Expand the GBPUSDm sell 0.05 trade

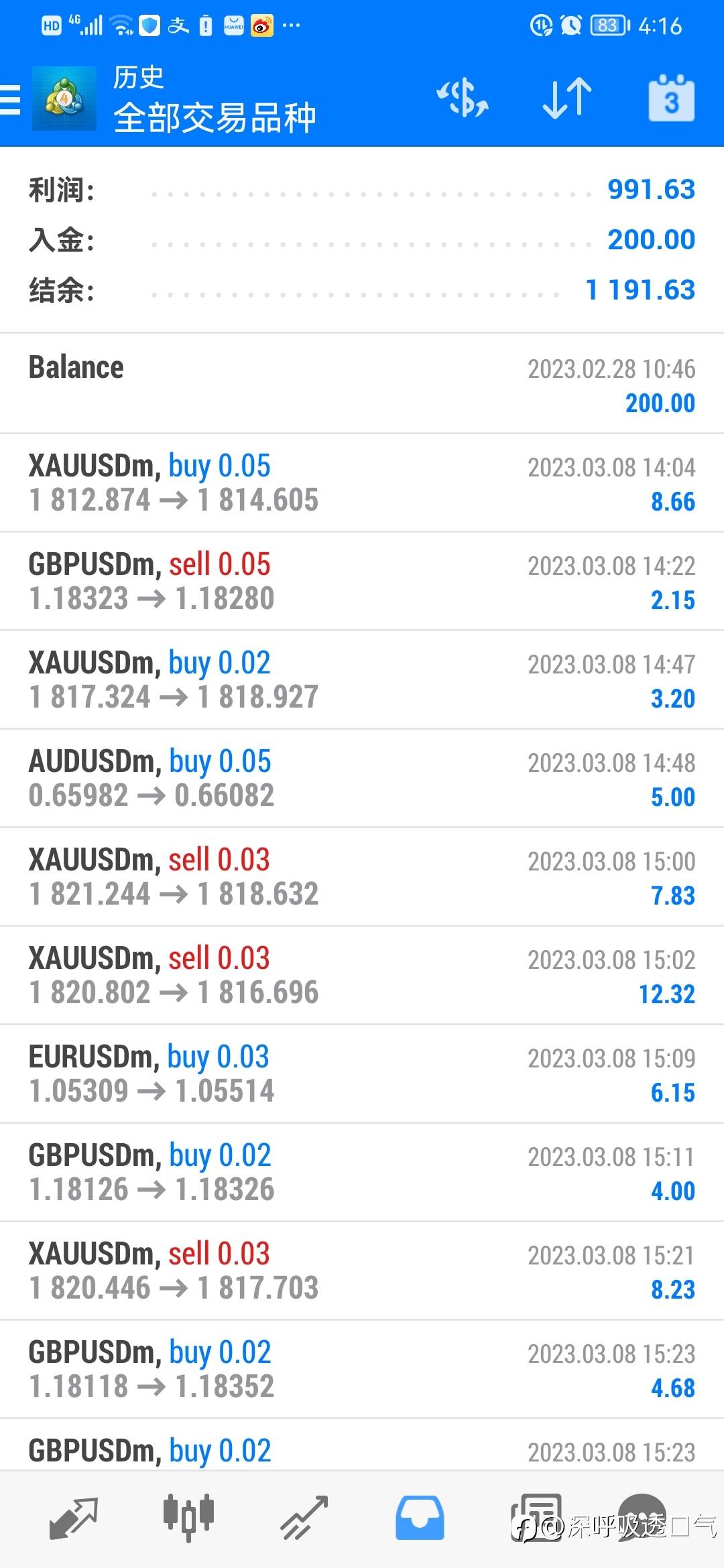[x=362, y=582]
